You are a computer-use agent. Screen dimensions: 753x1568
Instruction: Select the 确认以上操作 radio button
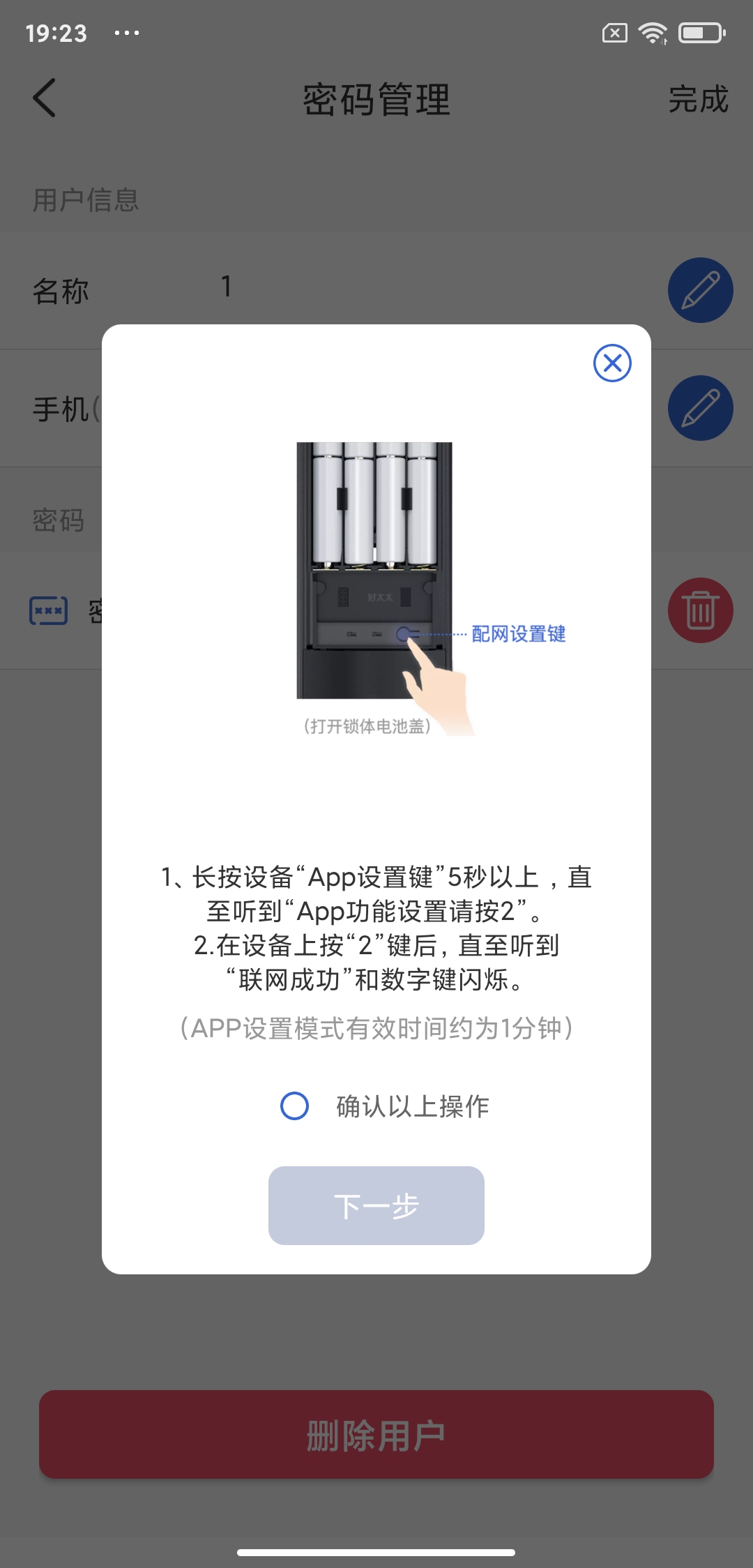tap(294, 1106)
